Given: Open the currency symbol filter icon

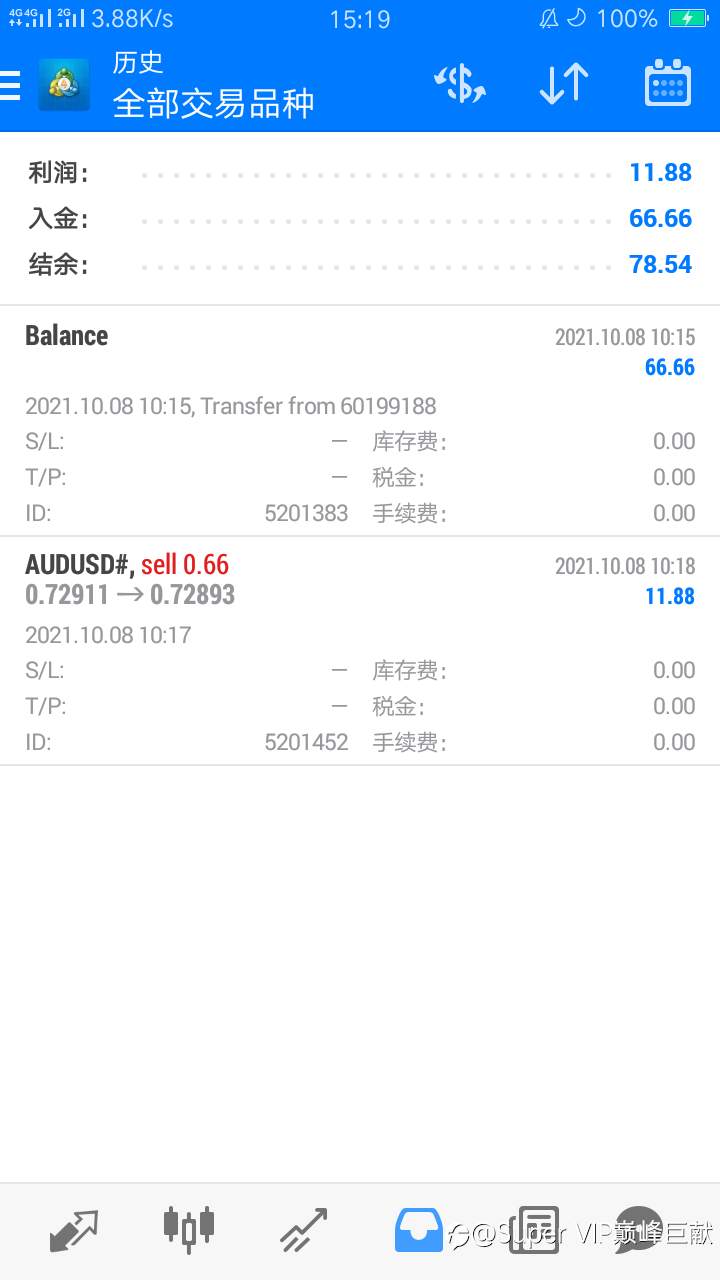Looking at the screenshot, I should pyautogui.click(x=460, y=84).
